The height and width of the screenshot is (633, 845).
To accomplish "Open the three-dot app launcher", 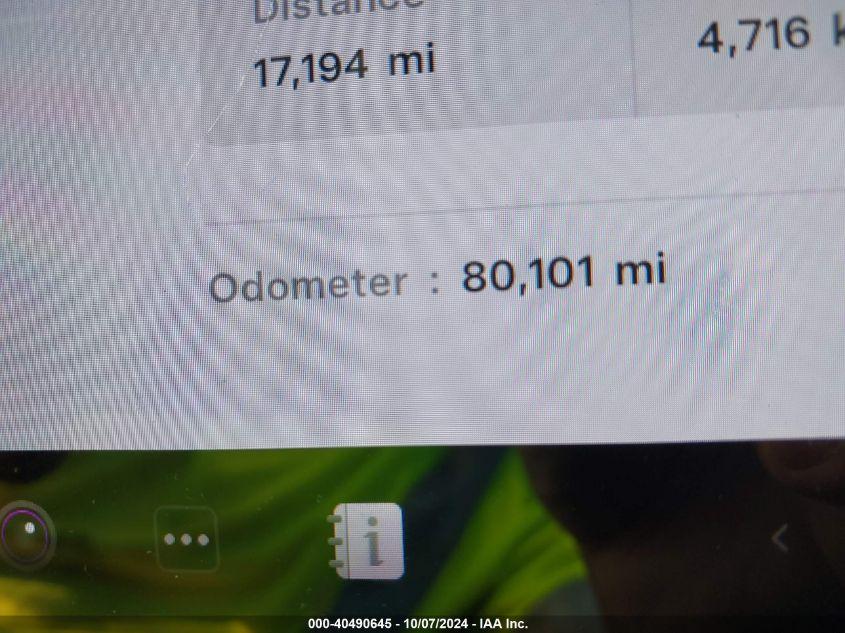I will [187, 538].
